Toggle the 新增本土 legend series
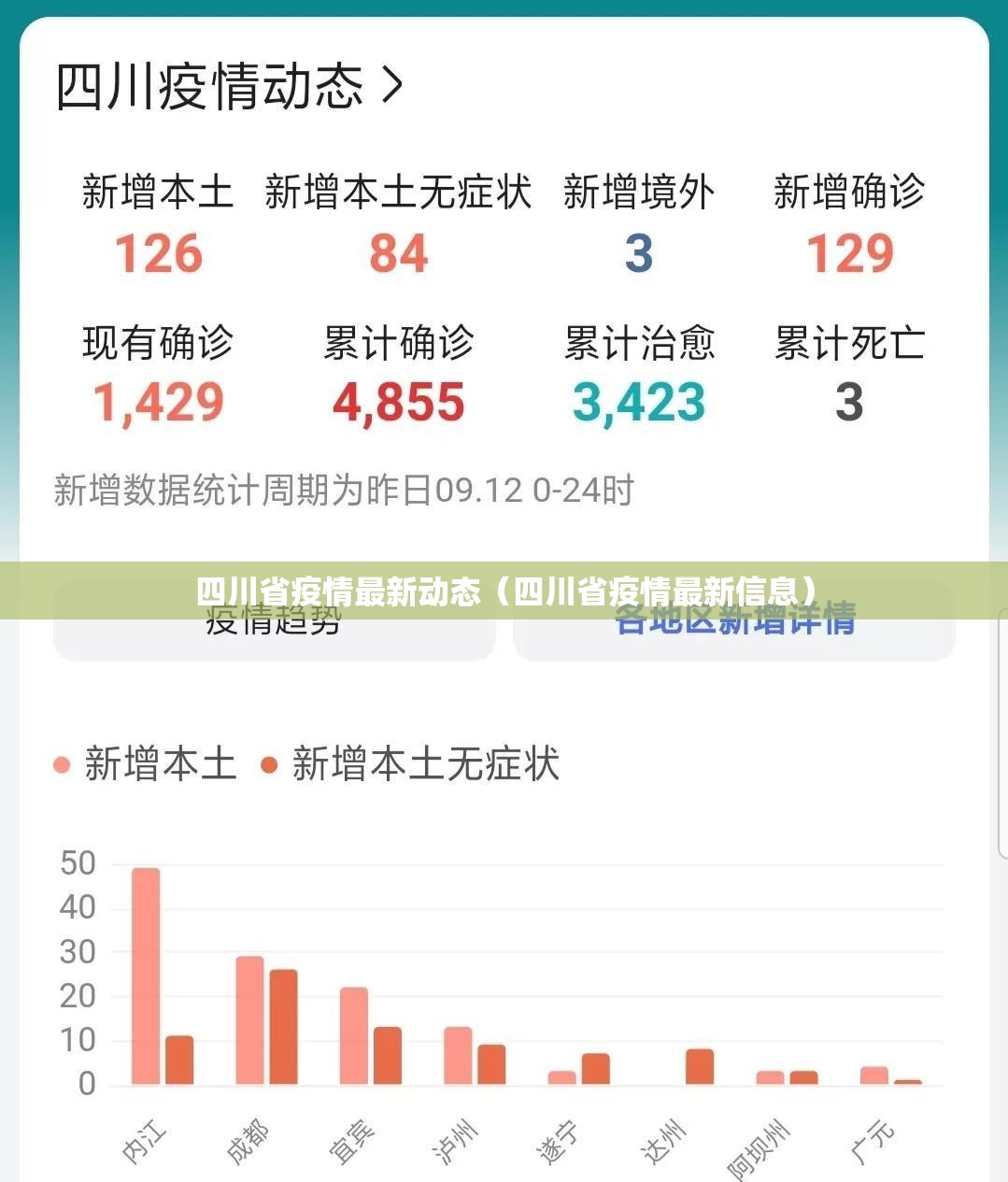 pos(146,764)
